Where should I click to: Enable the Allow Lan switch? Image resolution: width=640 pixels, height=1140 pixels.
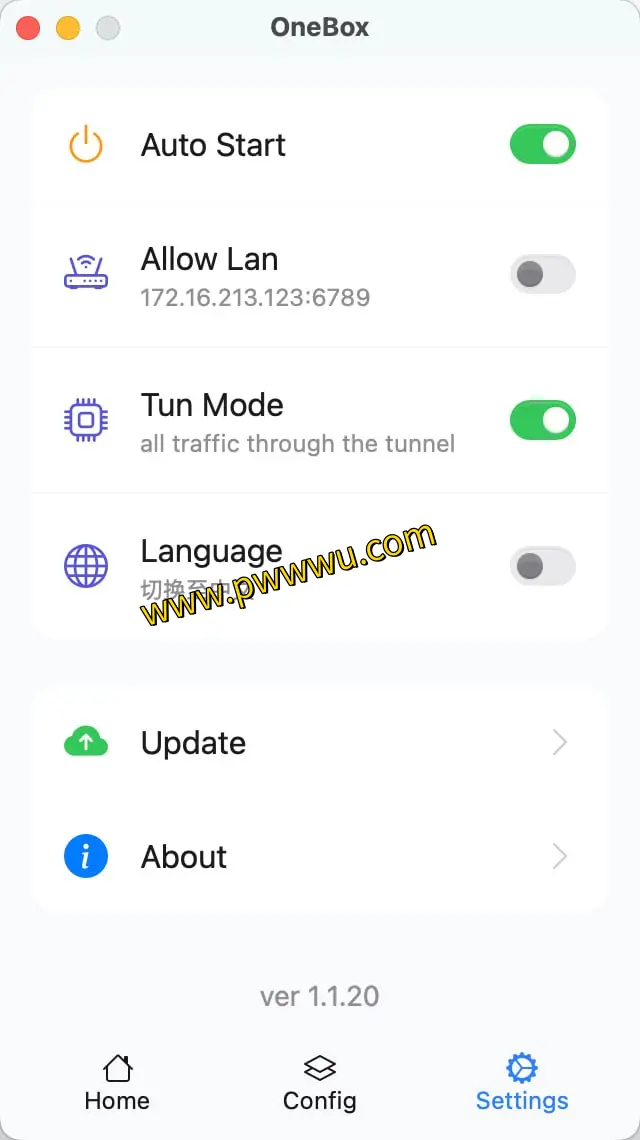pyautogui.click(x=543, y=274)
